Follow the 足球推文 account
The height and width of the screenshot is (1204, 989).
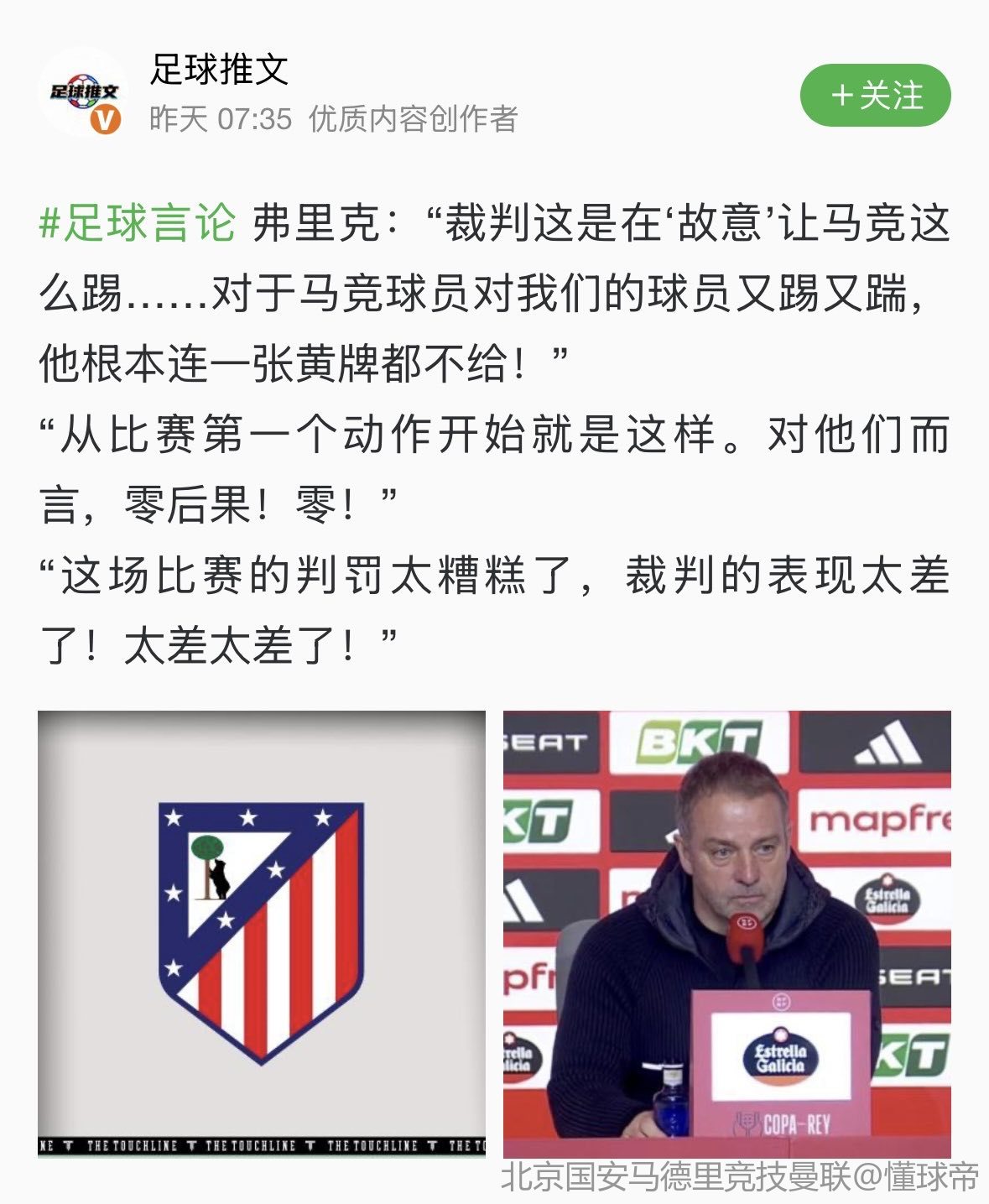point(875,95)
